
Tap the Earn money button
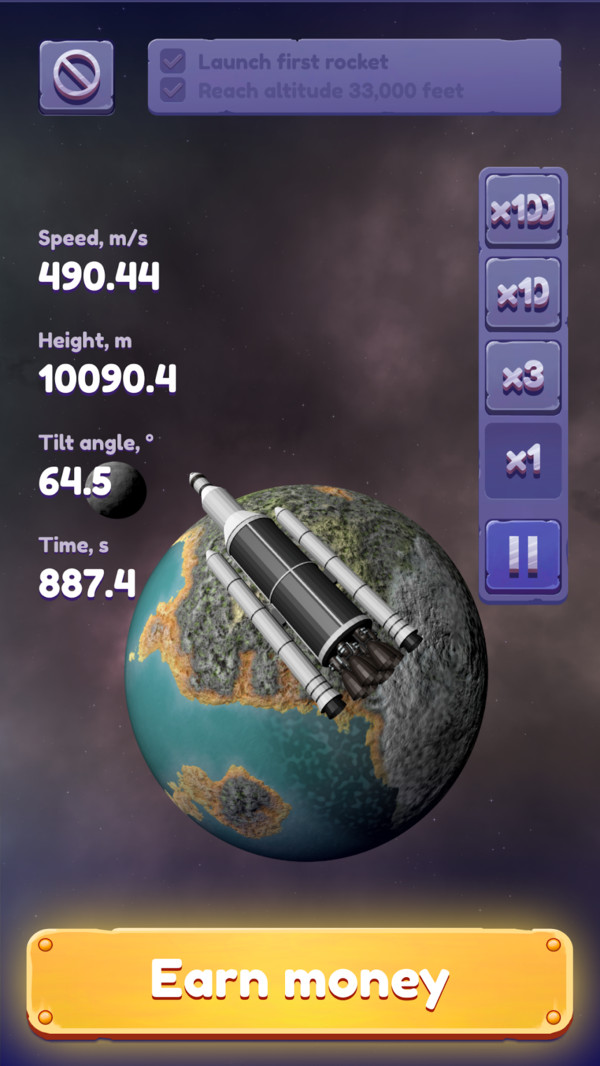[x=300, y=980]
